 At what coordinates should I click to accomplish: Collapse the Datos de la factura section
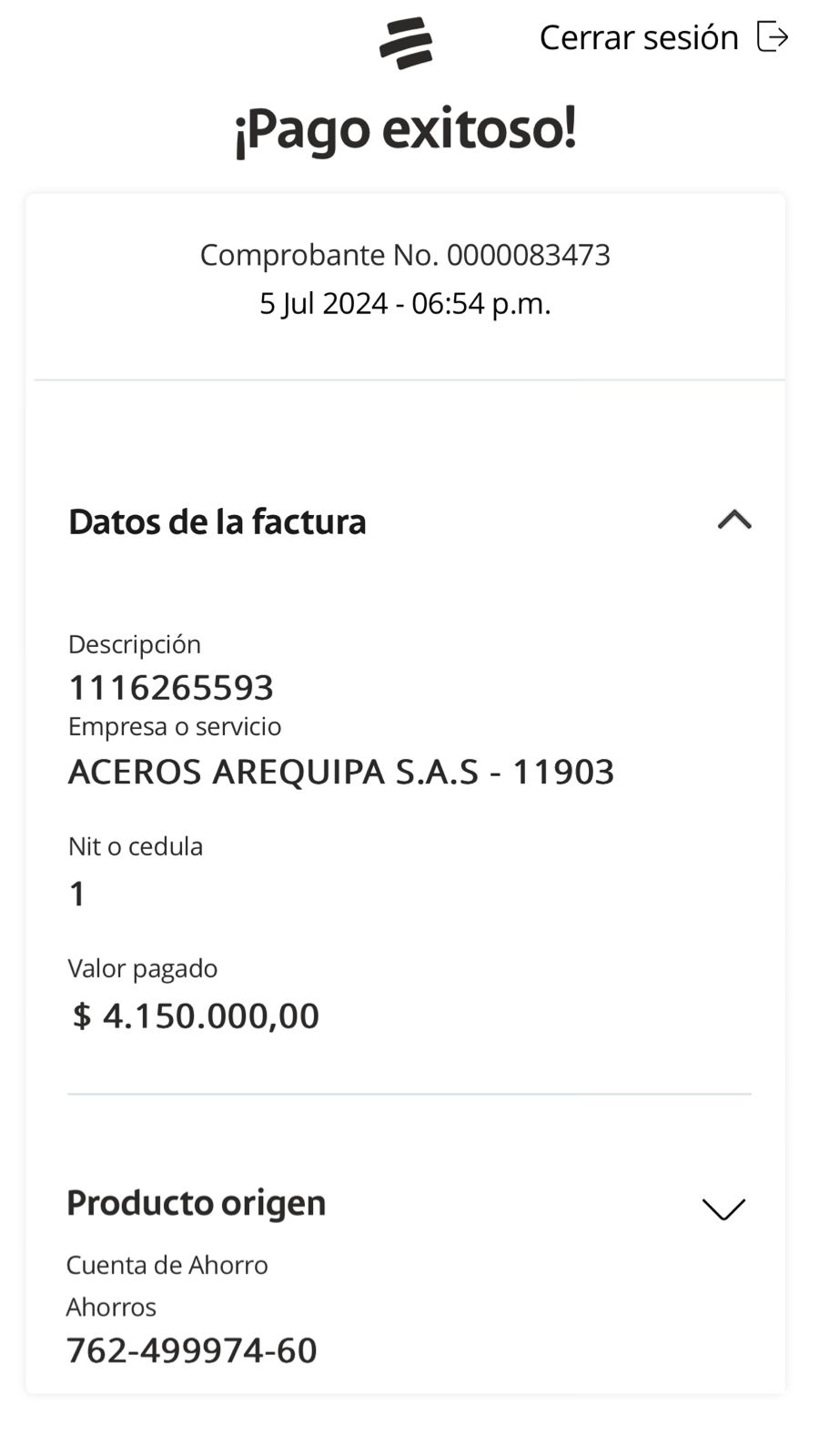pyautogui.click(x=734, y=520)
